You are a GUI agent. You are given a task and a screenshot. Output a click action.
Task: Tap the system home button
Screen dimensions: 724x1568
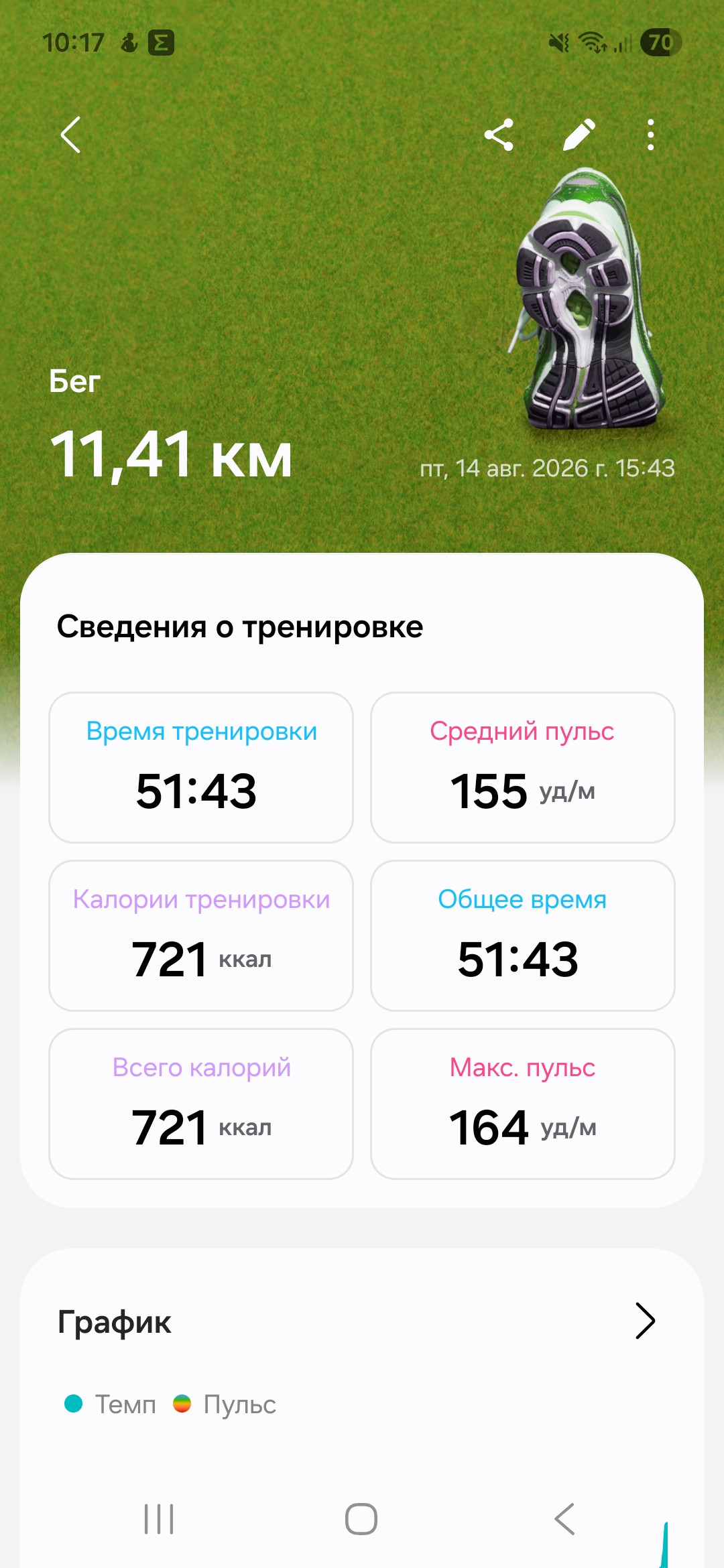tap(361, 1518)
